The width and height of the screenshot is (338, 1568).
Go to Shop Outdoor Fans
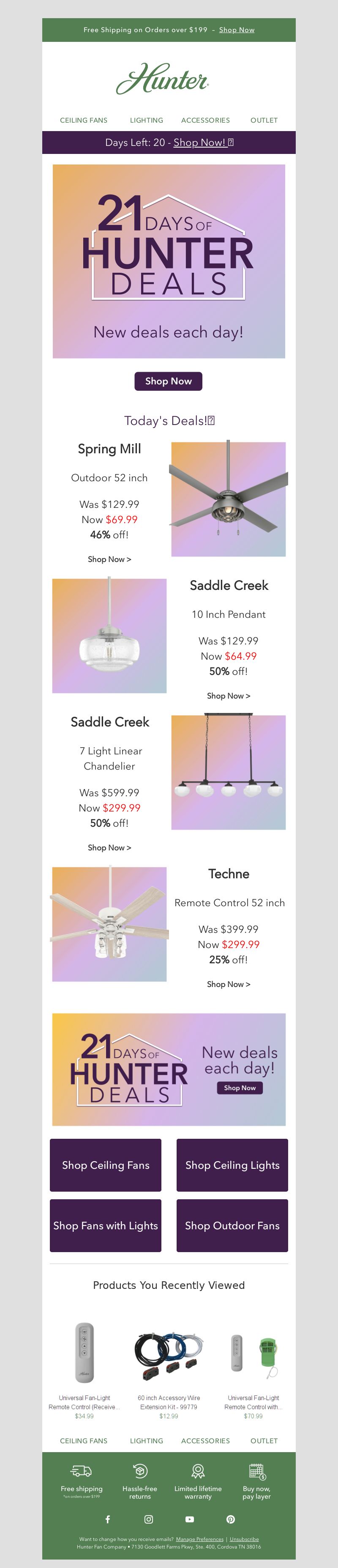coord(232,1226)
